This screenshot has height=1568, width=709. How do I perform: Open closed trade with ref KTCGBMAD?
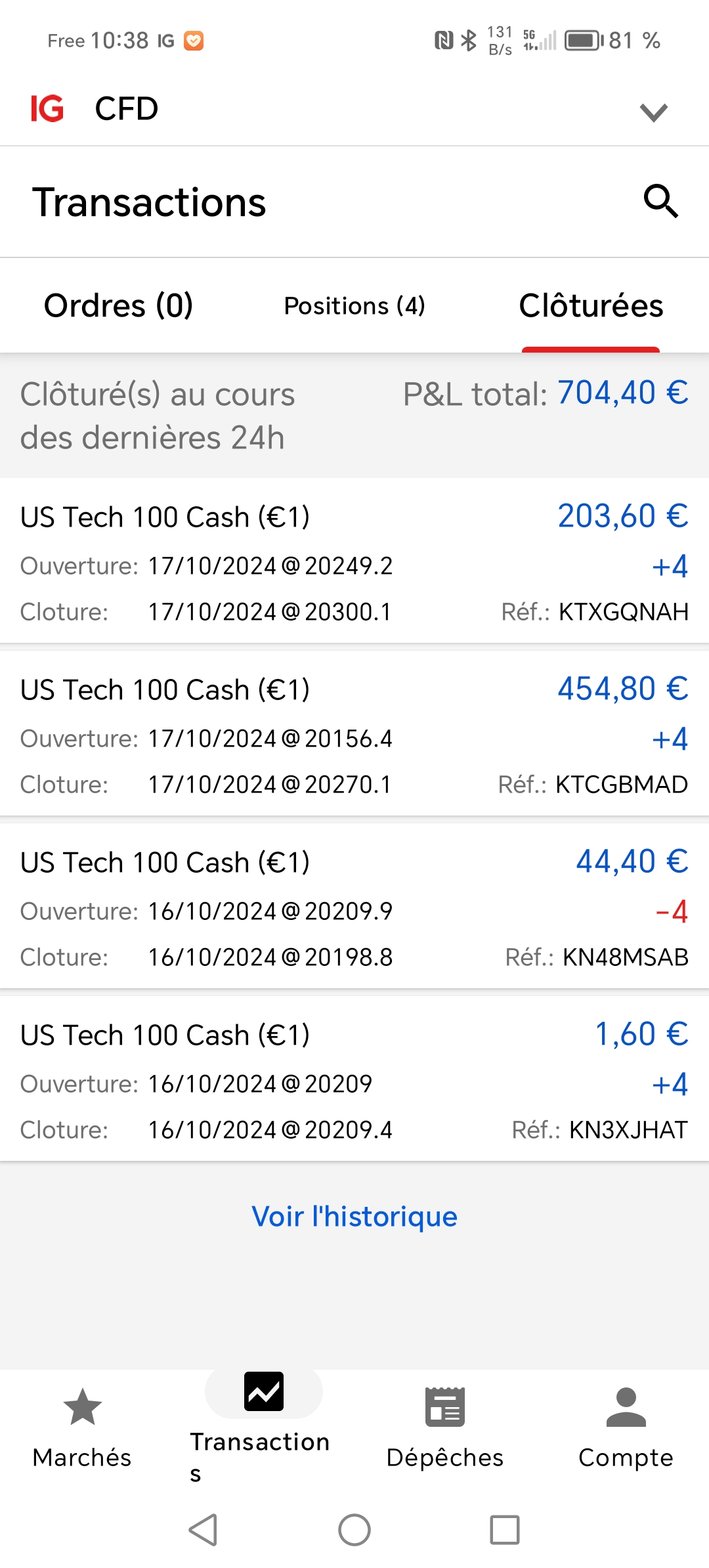pos(354,735)
